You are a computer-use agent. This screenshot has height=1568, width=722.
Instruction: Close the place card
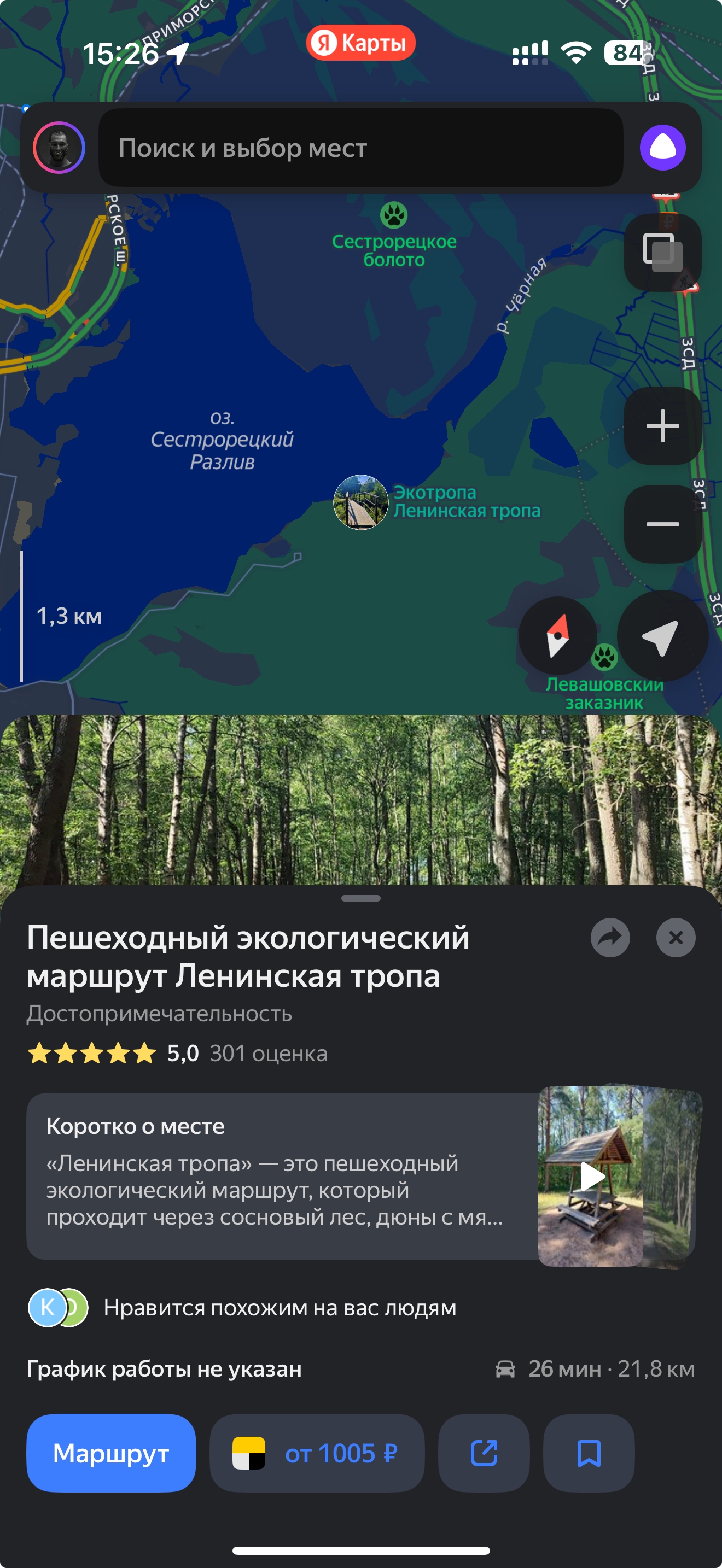click(675, 938)
